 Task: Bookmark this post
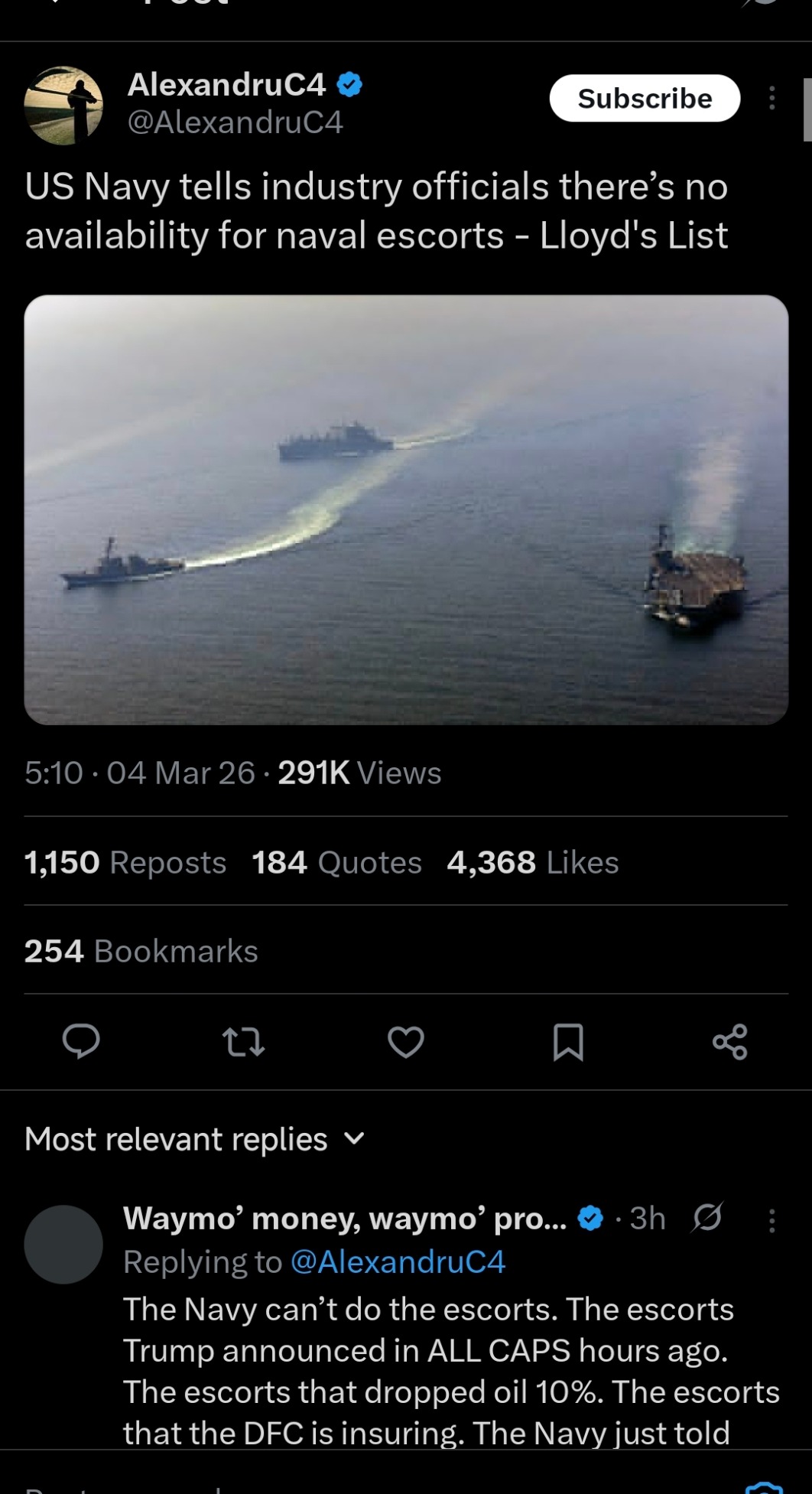click(568, 1041)
